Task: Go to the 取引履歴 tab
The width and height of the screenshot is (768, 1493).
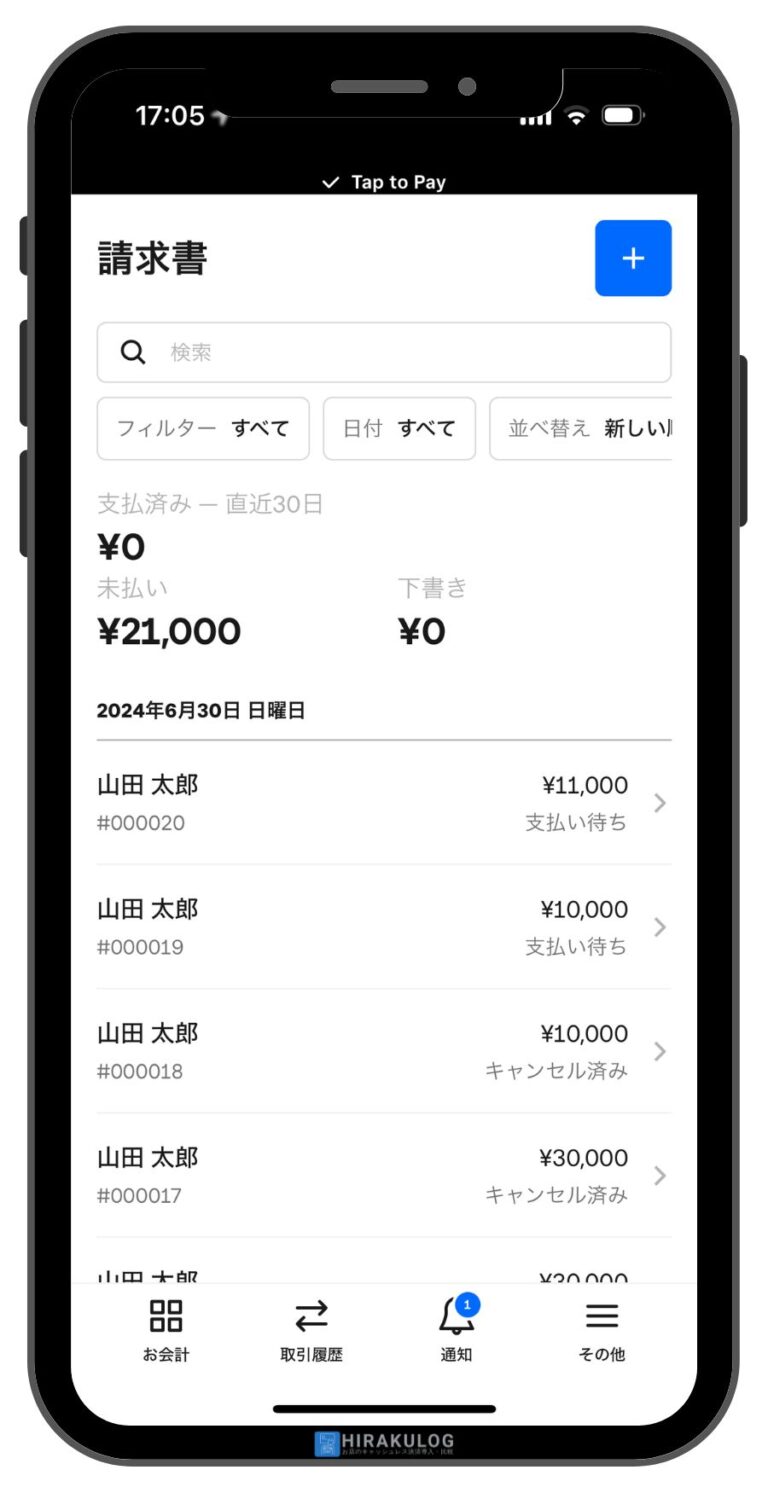Action: click(311, 1330)
